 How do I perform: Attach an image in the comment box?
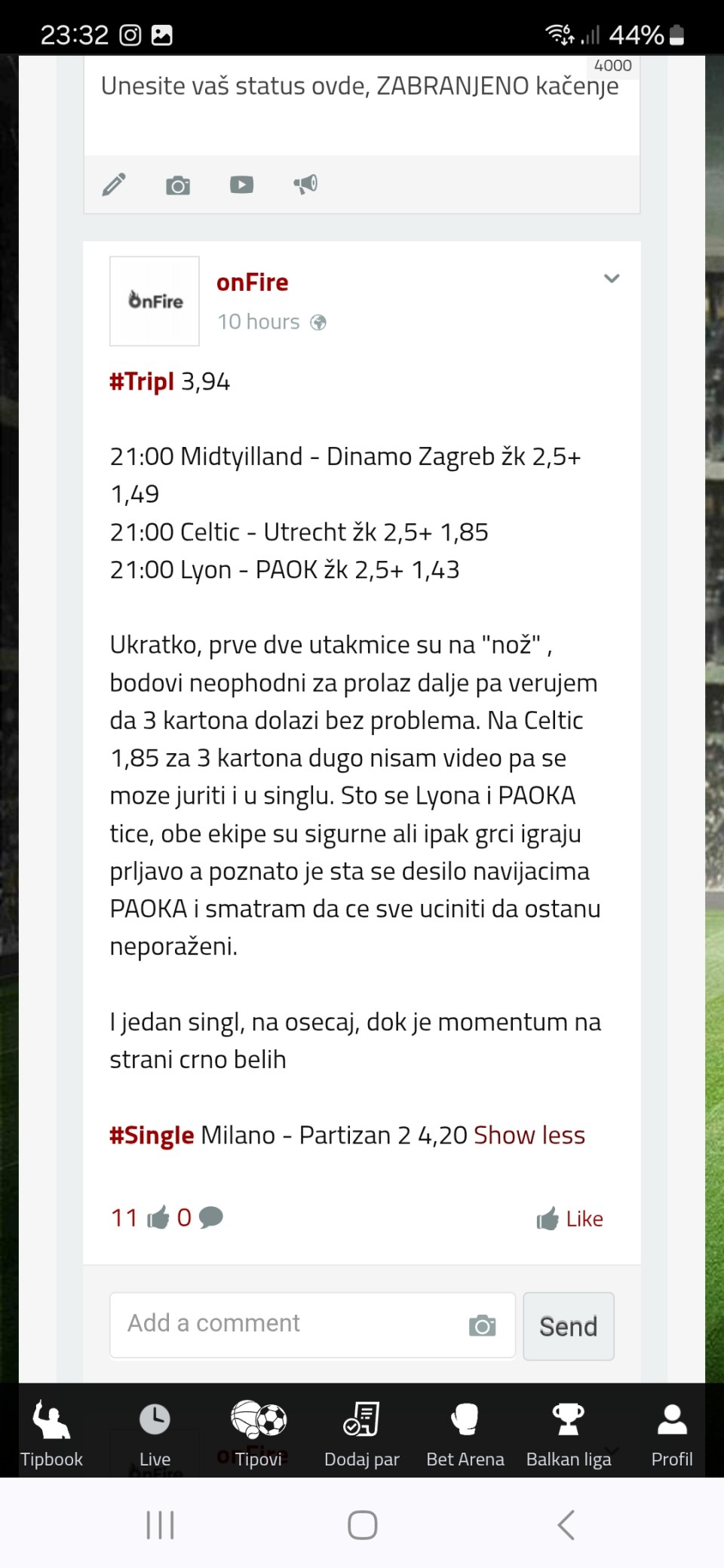click(482, 1325)
